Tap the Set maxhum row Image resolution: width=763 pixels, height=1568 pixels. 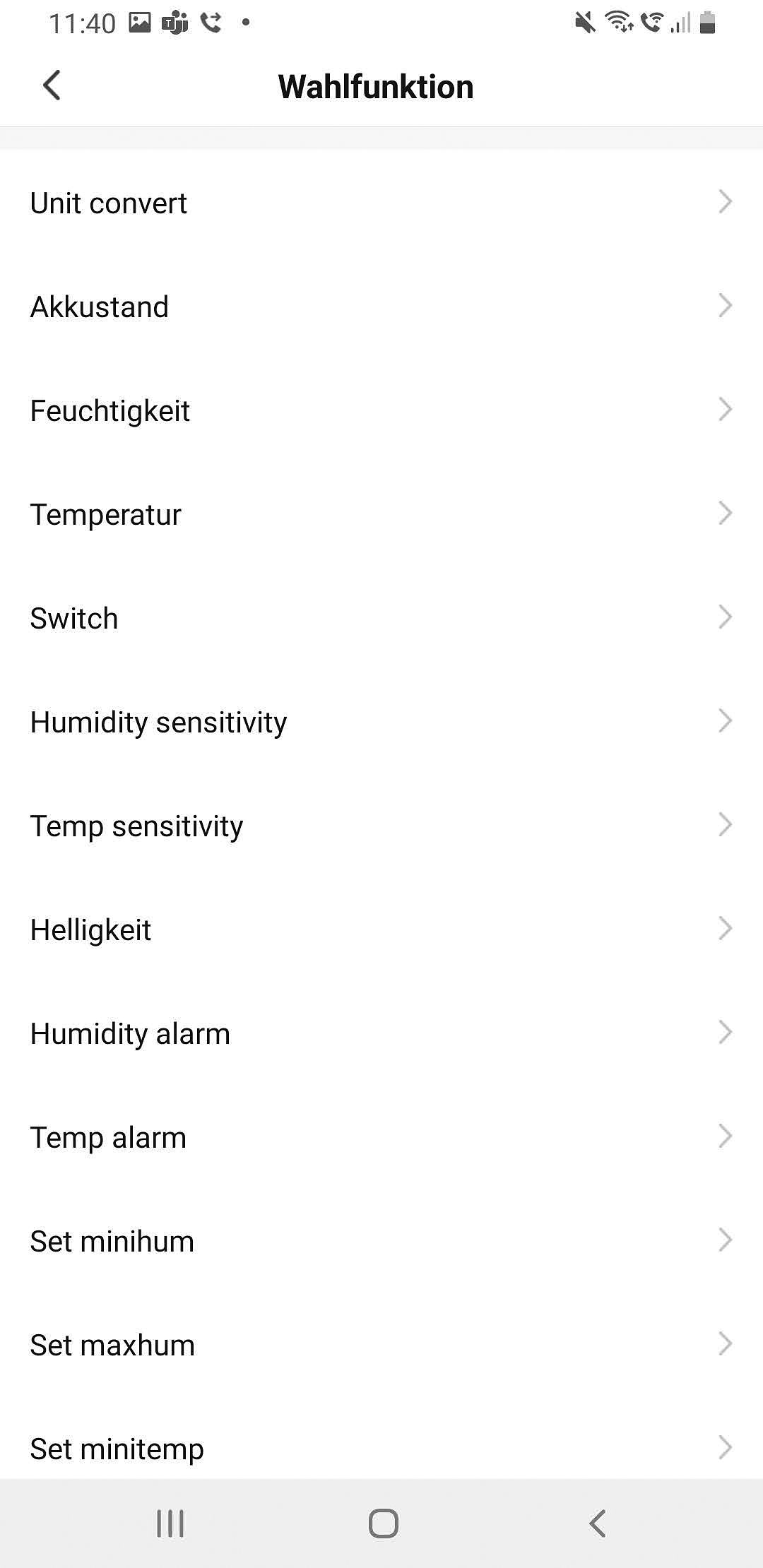(x=381, y=1346)
